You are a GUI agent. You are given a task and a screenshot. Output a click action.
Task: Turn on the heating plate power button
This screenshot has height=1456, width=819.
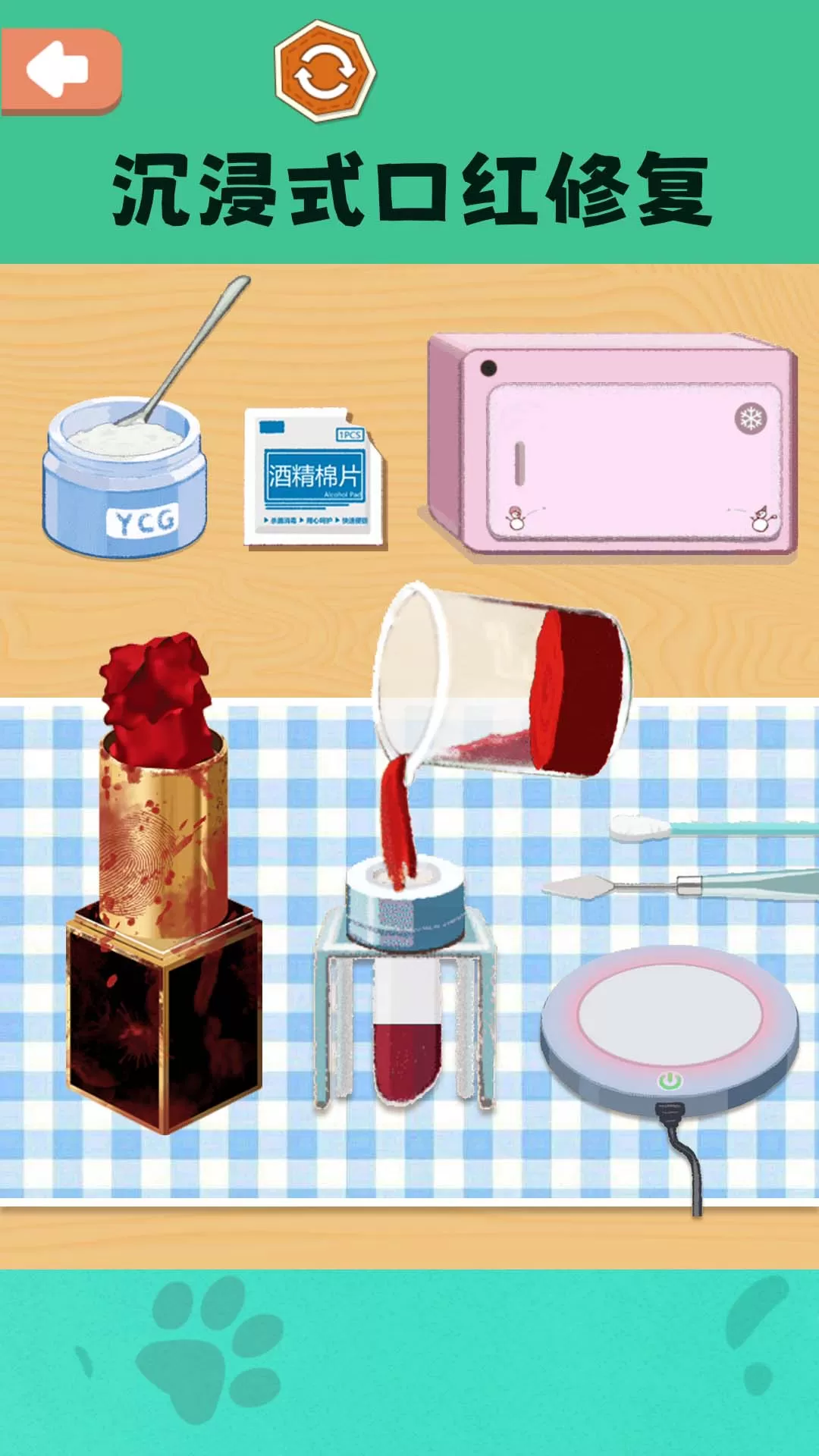click(x=669, y=1080)
